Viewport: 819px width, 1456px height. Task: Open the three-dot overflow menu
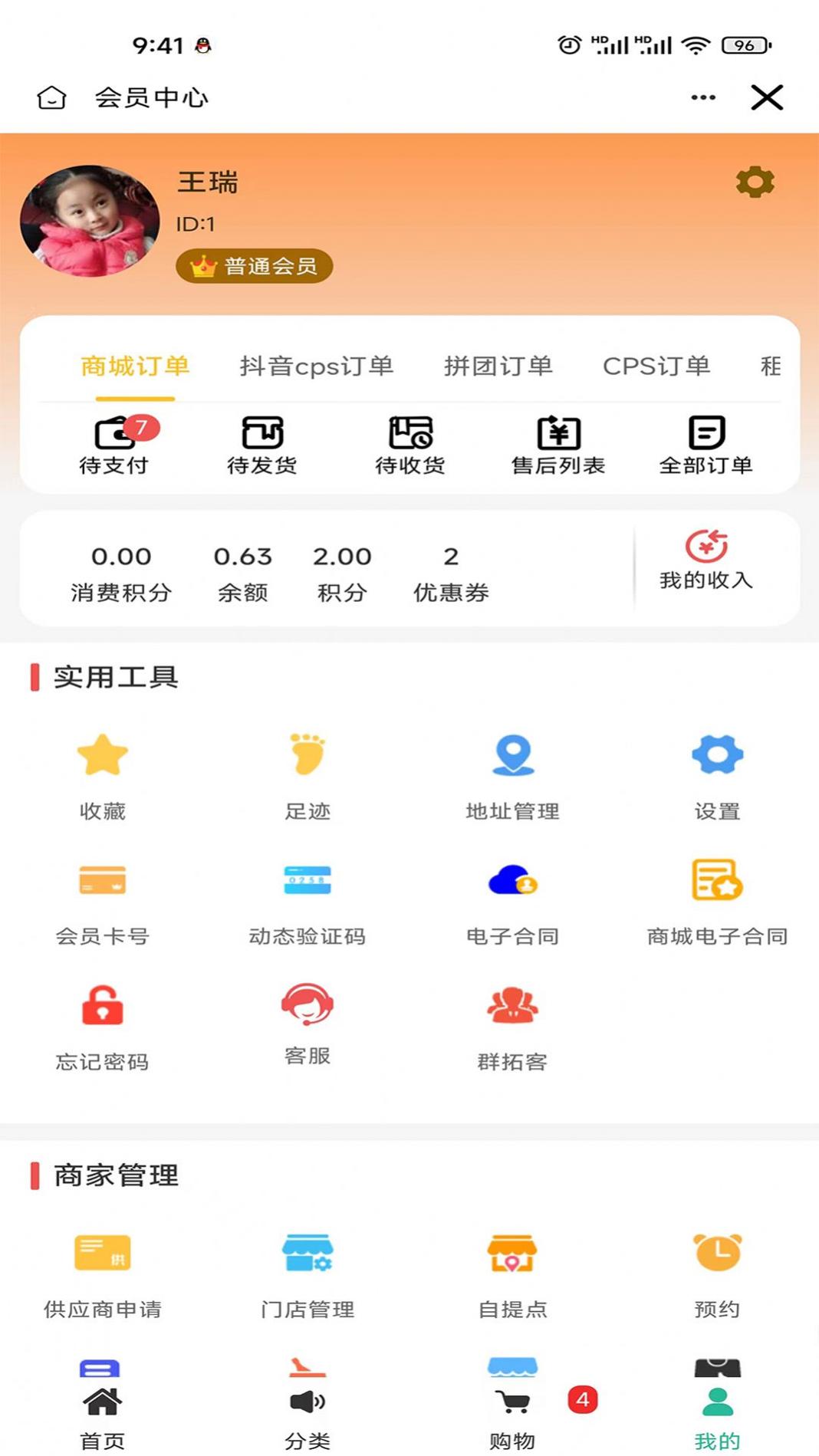pos(702,97)
